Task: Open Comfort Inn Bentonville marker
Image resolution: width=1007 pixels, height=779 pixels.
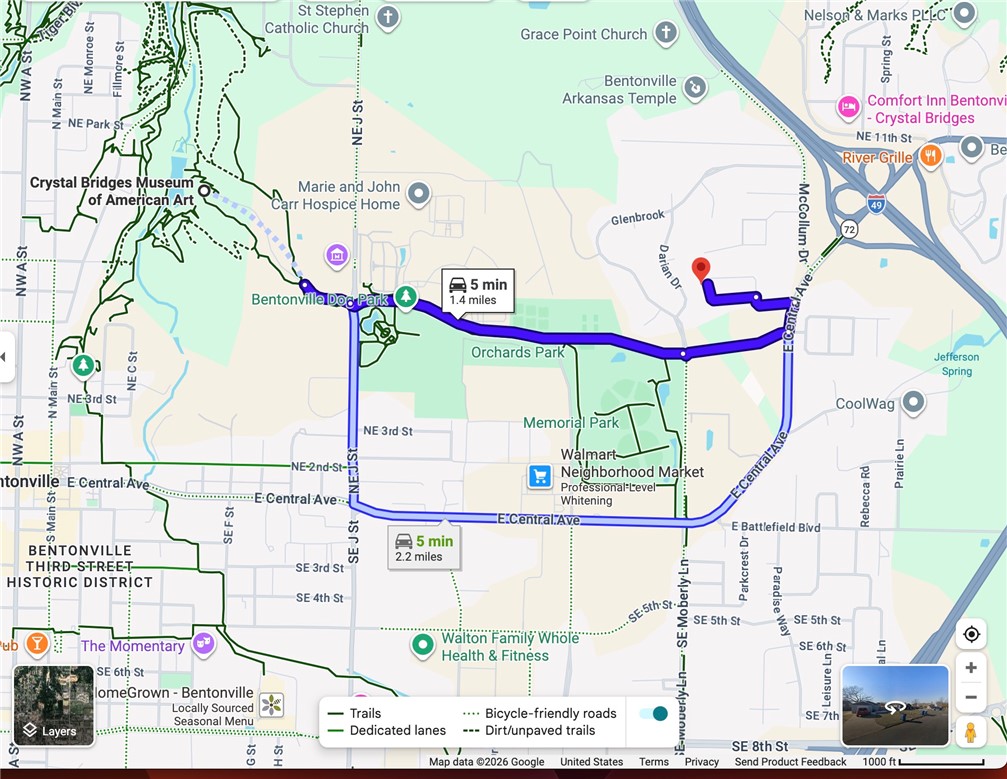Action: [x=848, y=106]
